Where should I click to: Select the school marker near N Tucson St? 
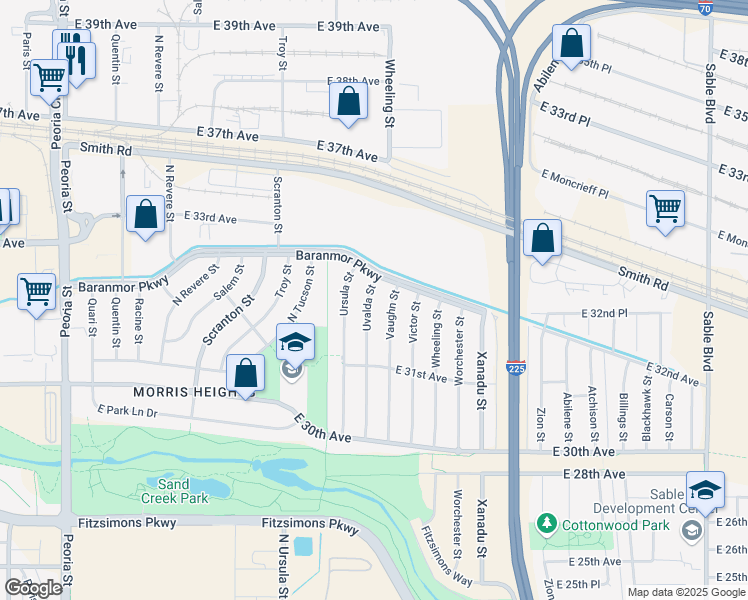(x=295, y=343)
